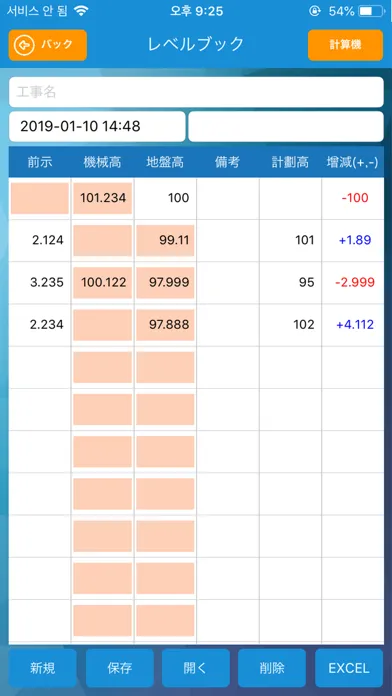Edit the 計劃高 cell showing 95
This screenshot has height=696, width=392.
click(x=290, y=283)
